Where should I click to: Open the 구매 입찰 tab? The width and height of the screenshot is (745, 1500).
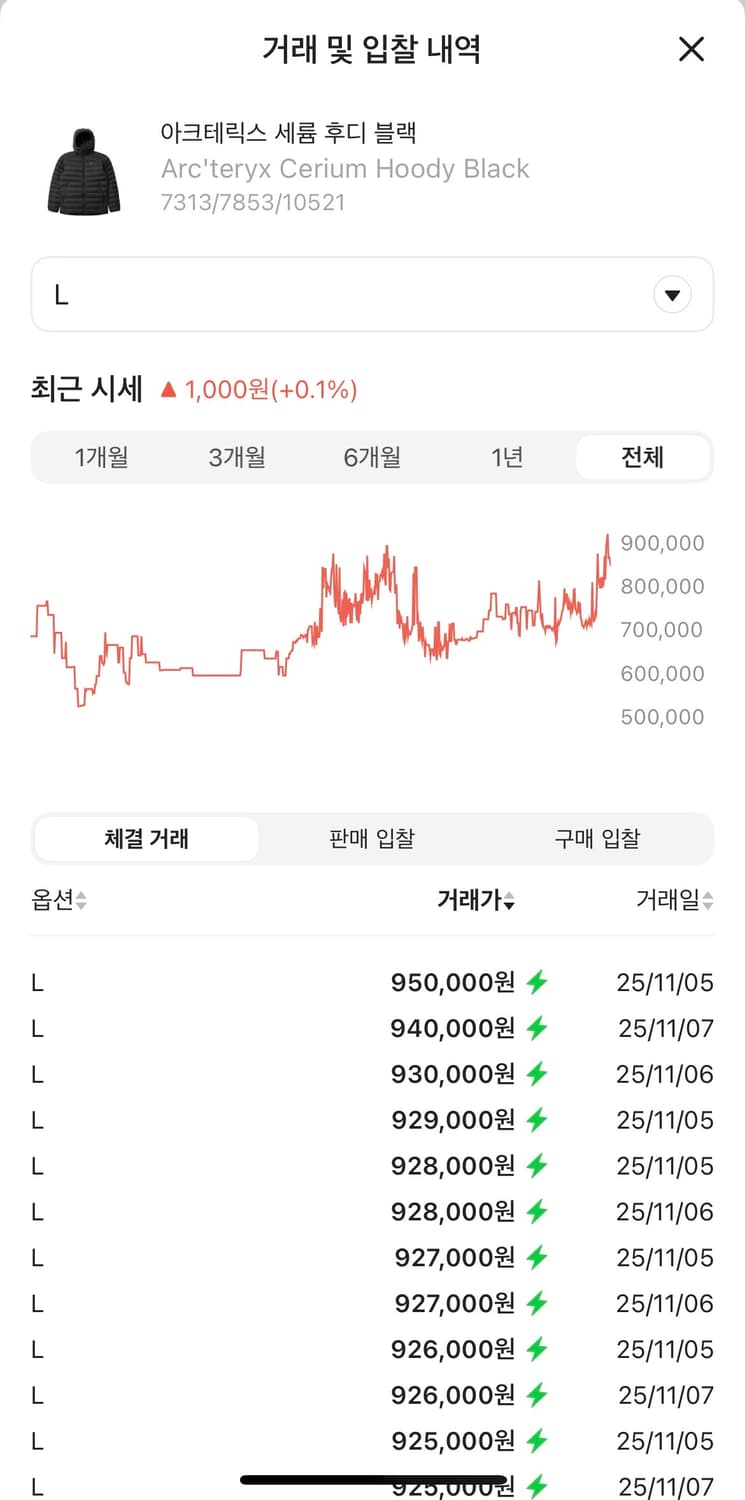pyautogui.click(x=597, y=838)
